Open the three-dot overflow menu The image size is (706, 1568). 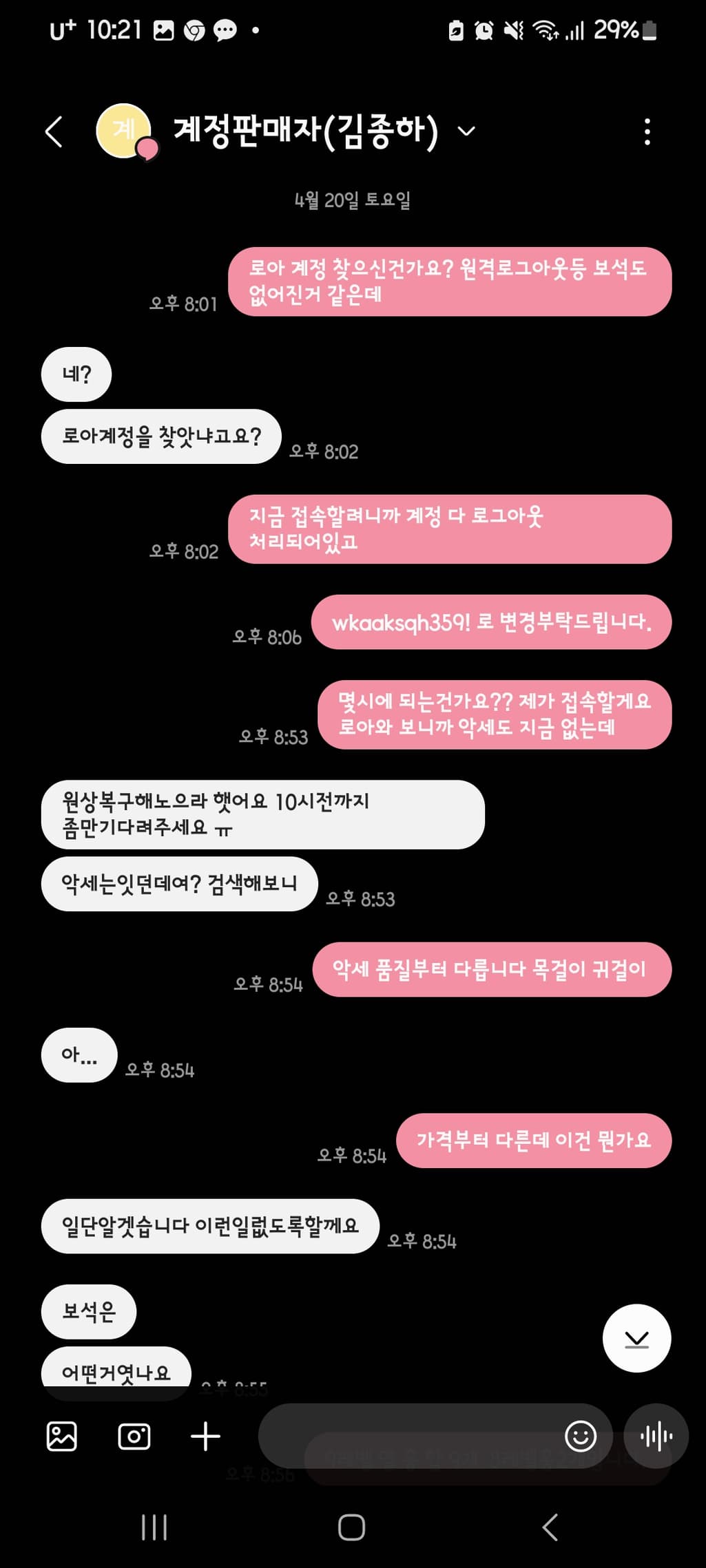coord(647,131)
